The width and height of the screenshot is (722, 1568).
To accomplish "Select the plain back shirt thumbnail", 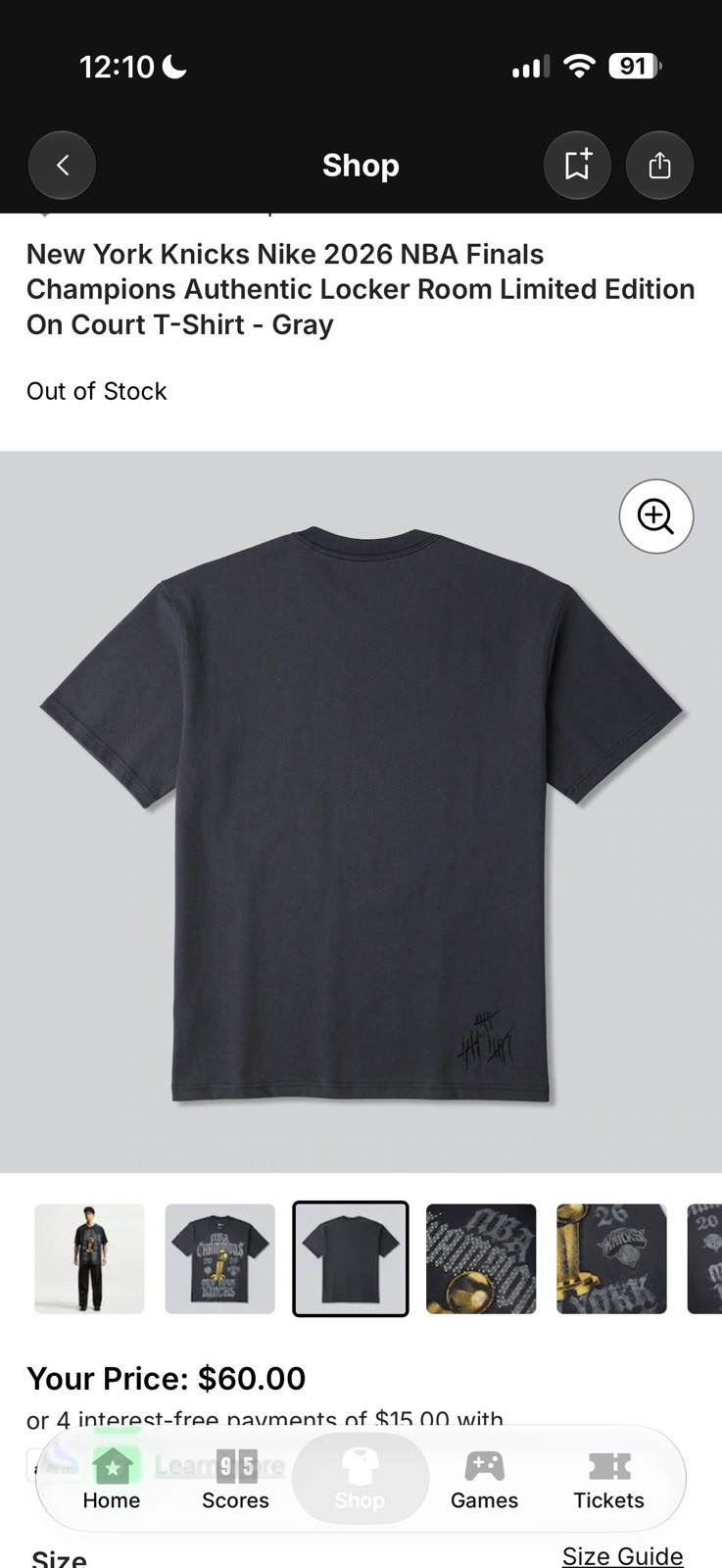I will click(351, 1258).
